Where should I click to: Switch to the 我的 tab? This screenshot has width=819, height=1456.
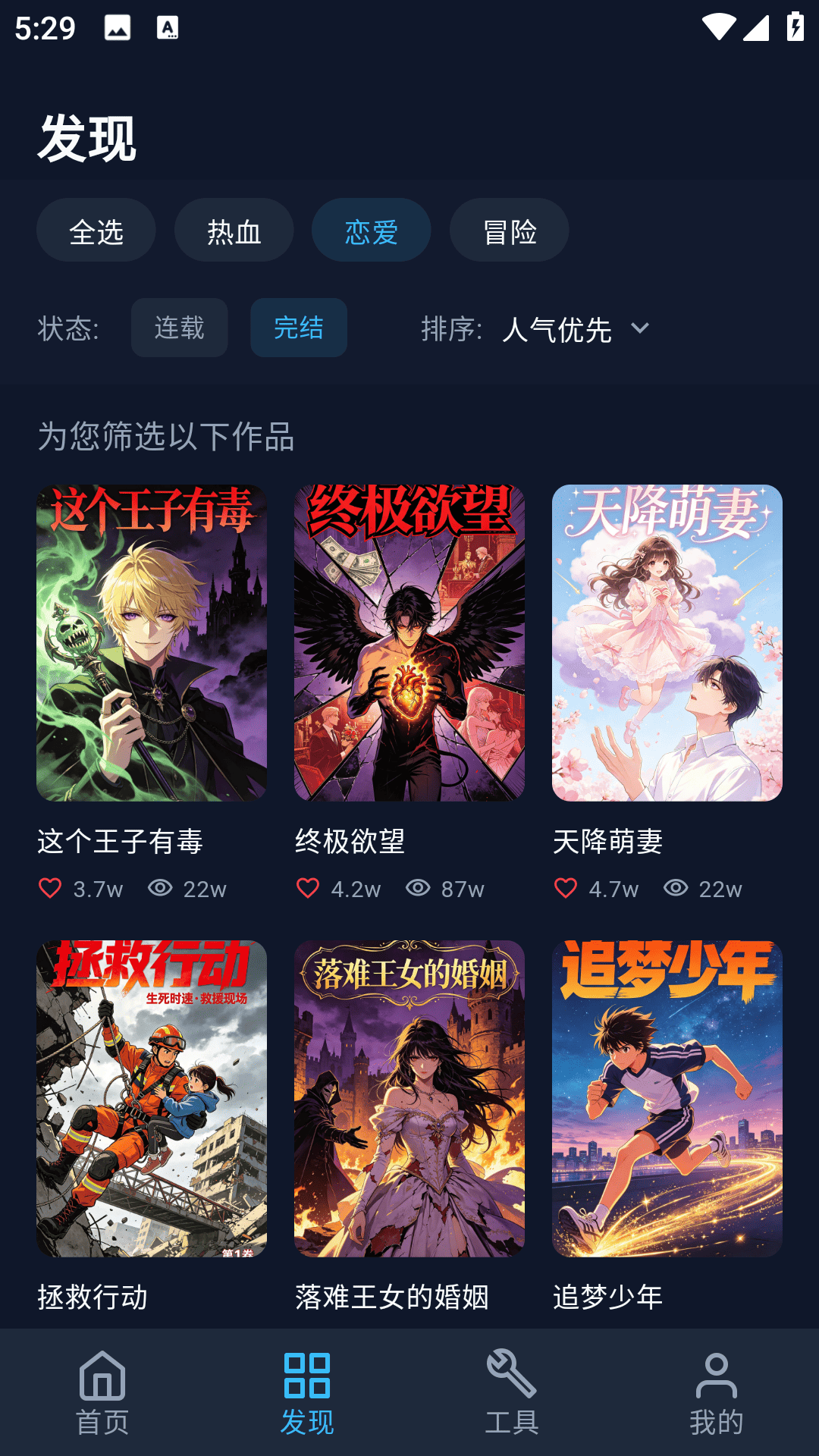(x=717, y=1392)
